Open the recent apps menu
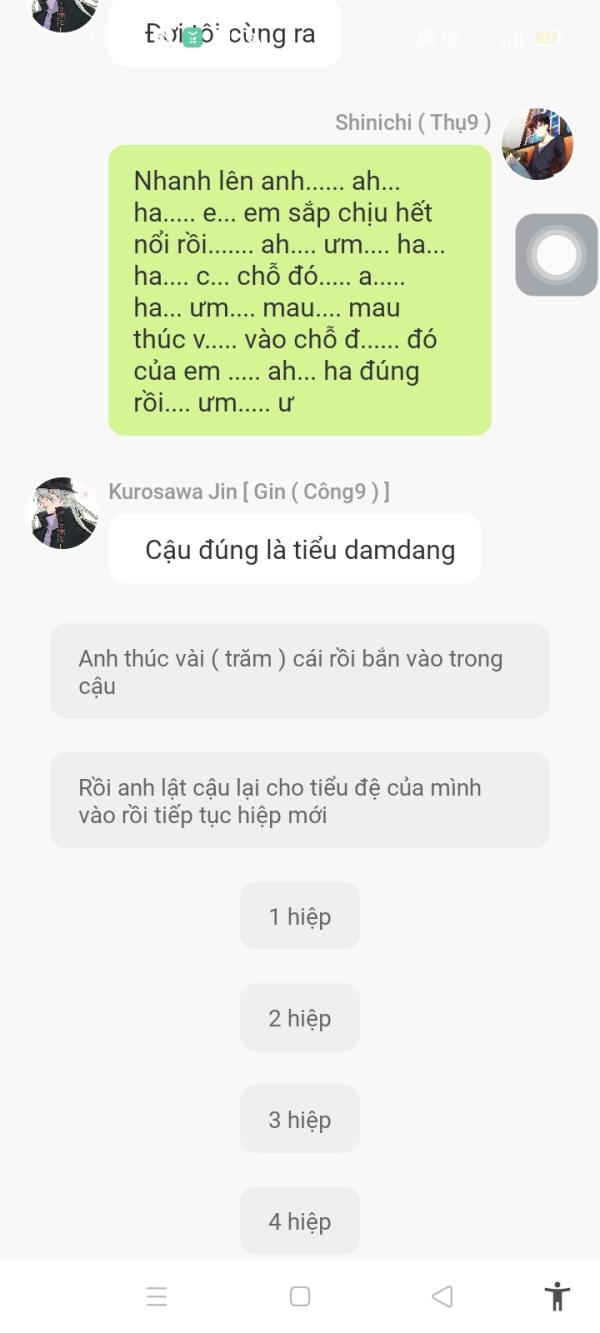600x1333 pixels. click(x=157, y=1296)
